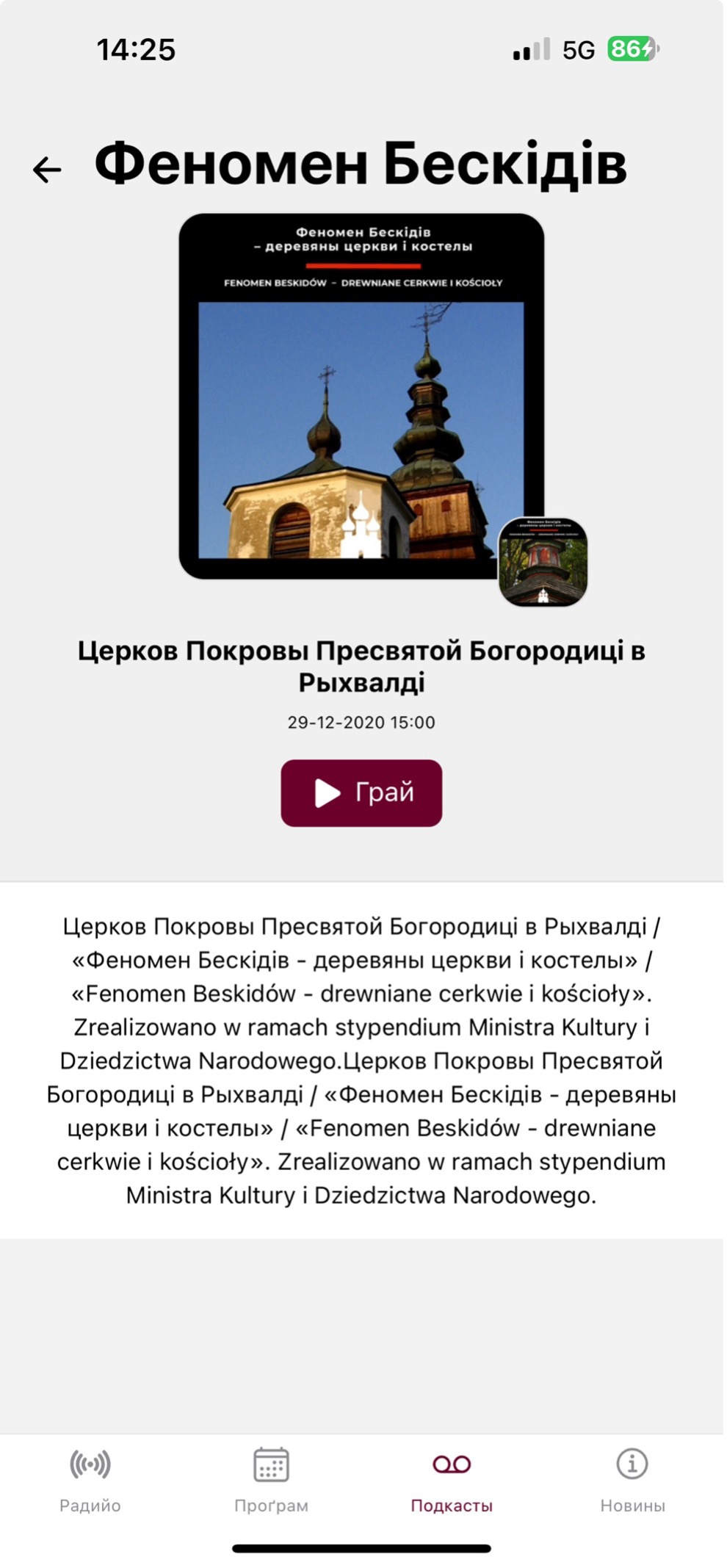The height and width of the screenshot is (1568, 727).
Task: Select the Подкасты tab
Action: coord(452,1480)
